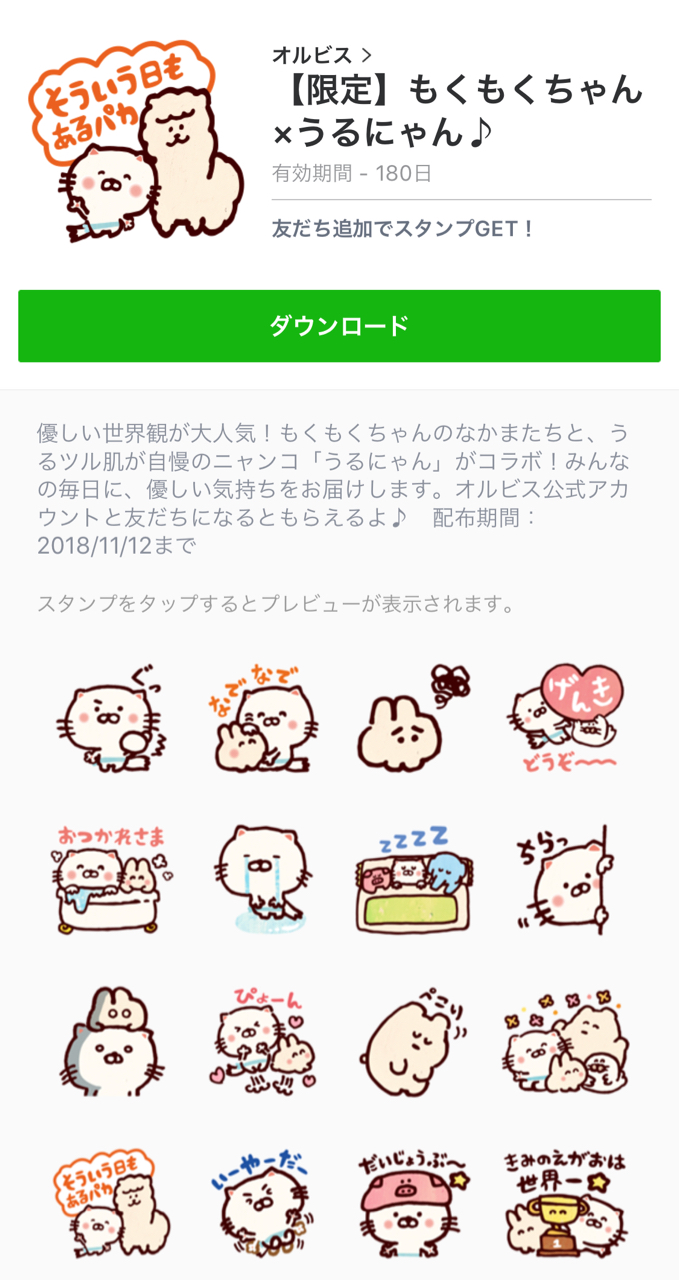679x1280 pixels.
Task: Tap the green ダウンロード button
Action: [x=339, y=326]
